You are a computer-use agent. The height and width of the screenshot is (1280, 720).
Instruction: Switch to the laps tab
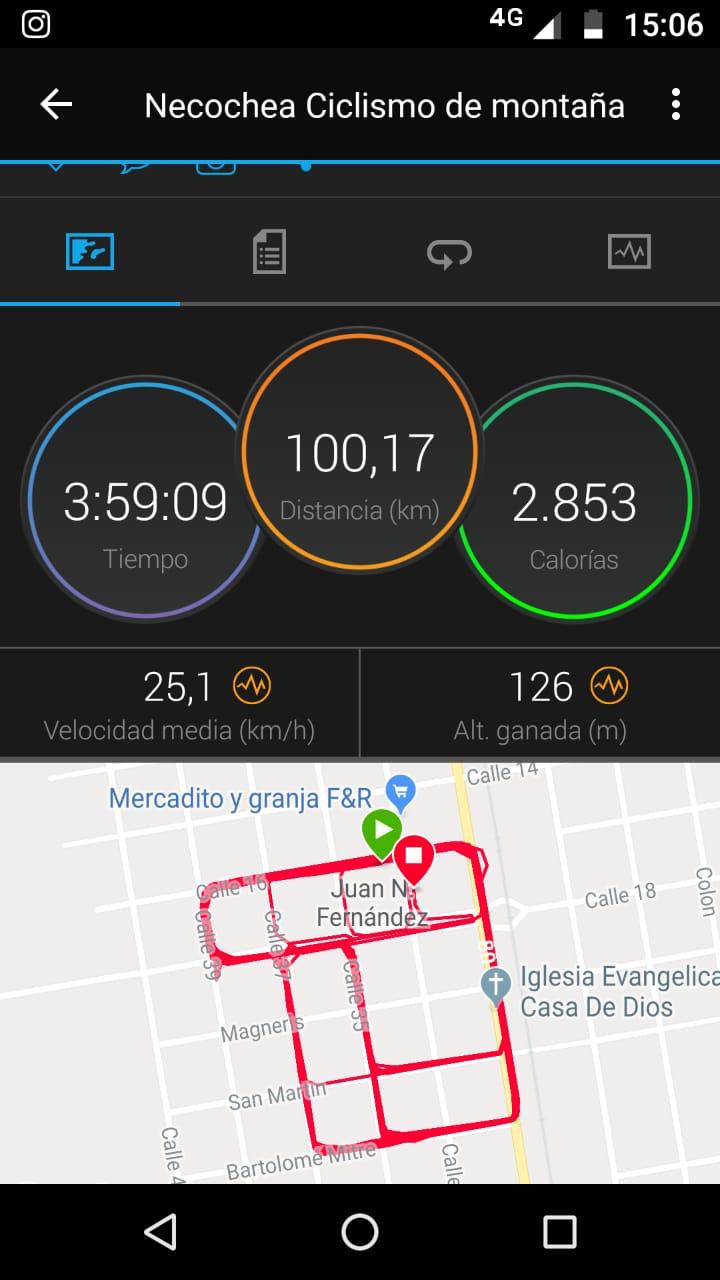click(449, 252)
